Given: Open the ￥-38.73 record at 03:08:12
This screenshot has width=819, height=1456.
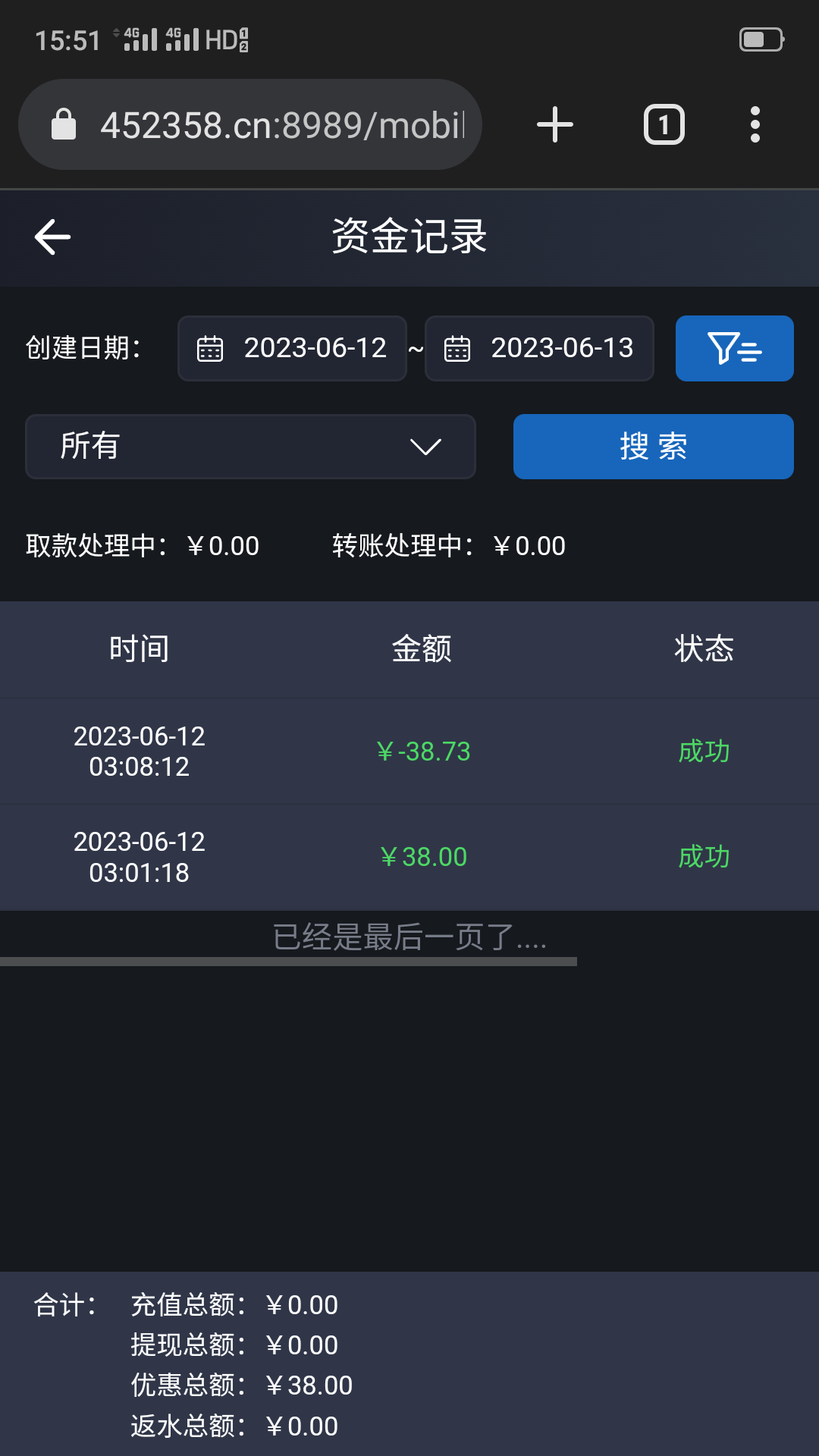Looking at the screenshot, I should pos(409,752).
